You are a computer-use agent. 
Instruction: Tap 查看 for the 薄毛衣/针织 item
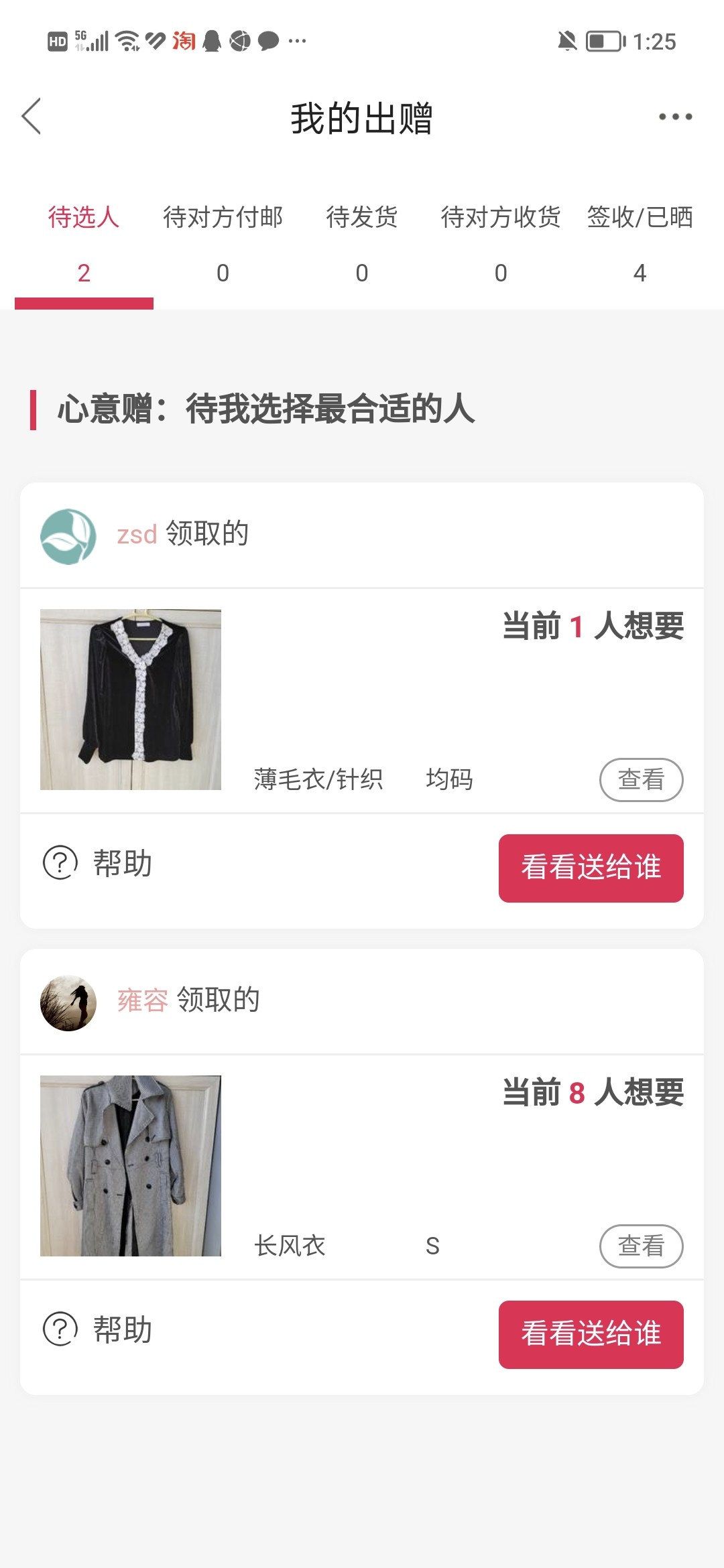641,780
